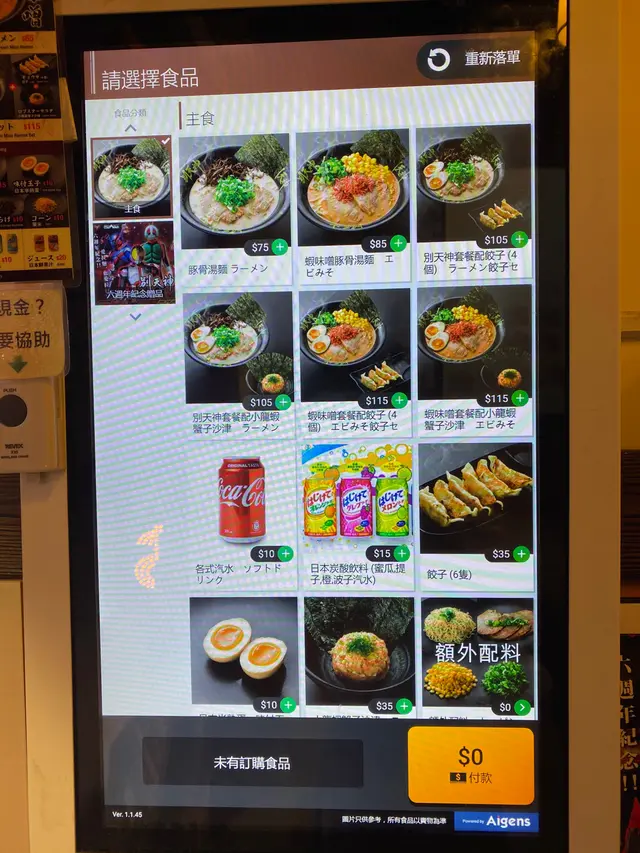
Task: View the order bar showing 未有訂購食品
Action: click(x=252, y=762)
